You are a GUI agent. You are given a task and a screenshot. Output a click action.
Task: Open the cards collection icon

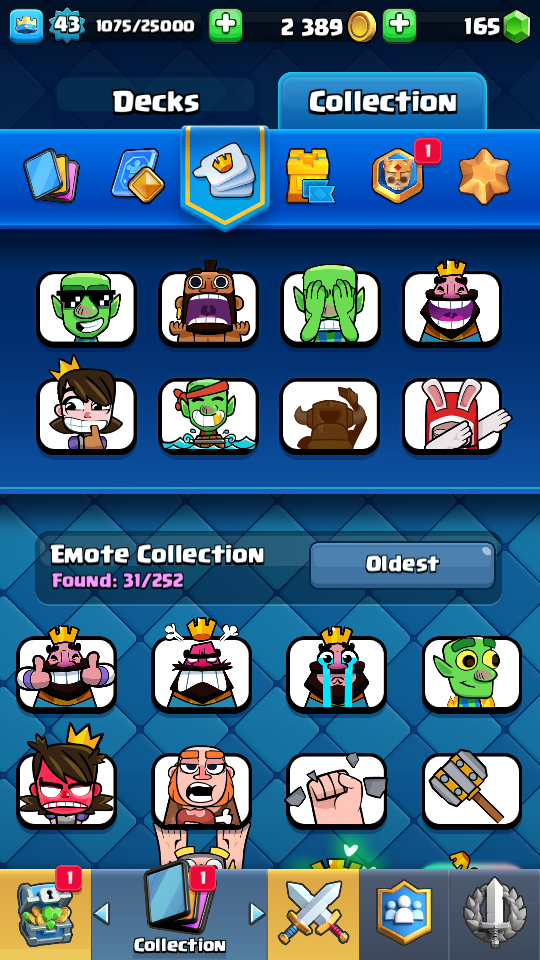[x=51, y=176]
